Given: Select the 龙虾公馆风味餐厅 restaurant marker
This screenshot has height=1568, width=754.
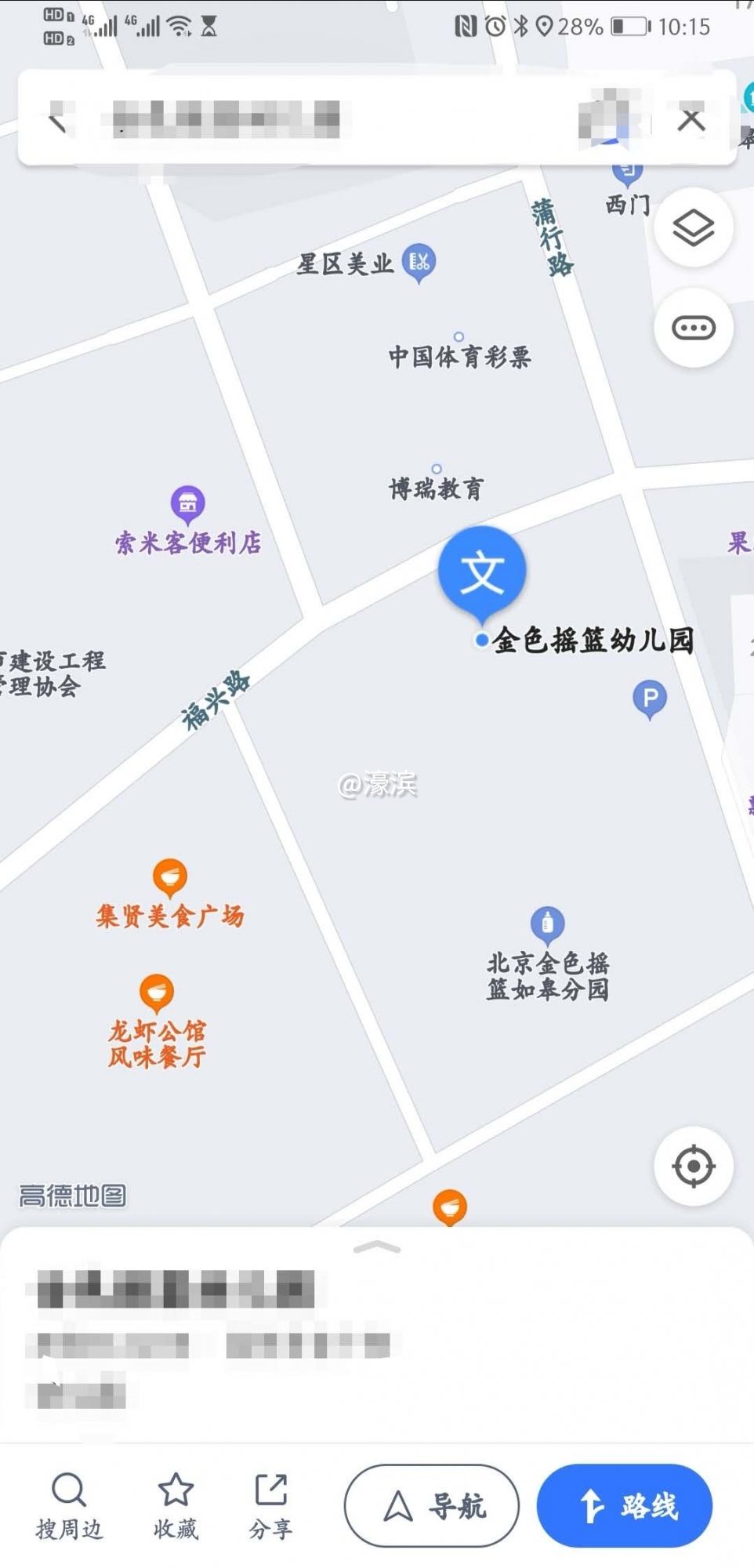Looking at the screenshot, I should (156, 989).
